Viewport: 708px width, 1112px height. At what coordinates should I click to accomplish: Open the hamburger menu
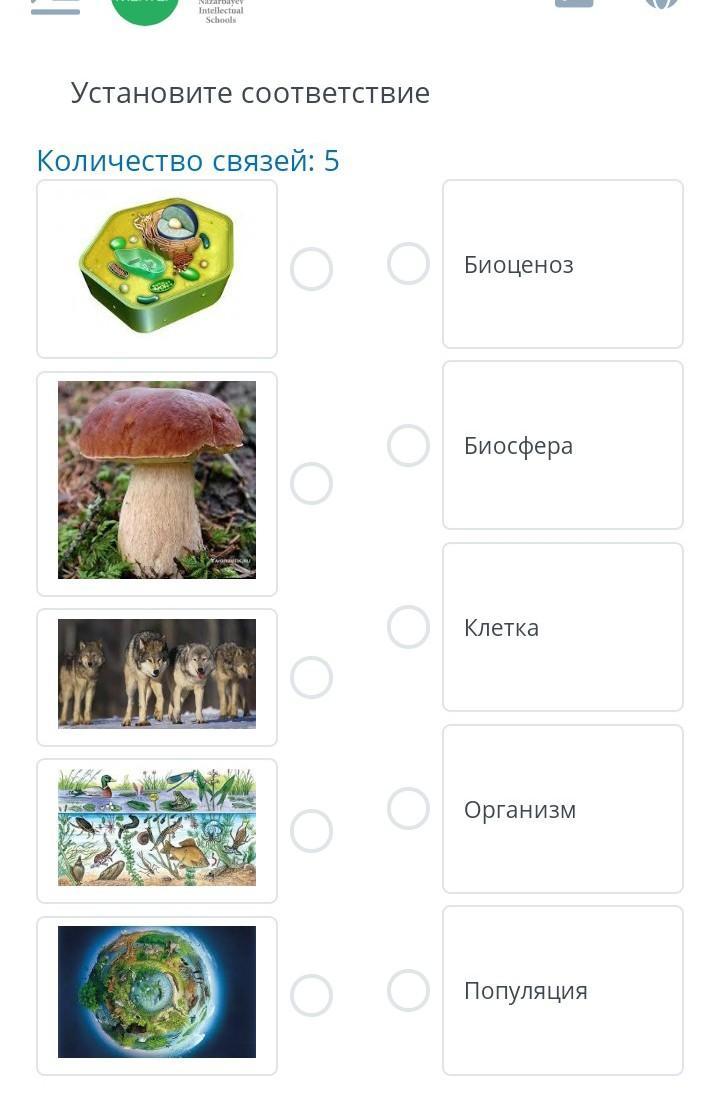pos(55,5)
